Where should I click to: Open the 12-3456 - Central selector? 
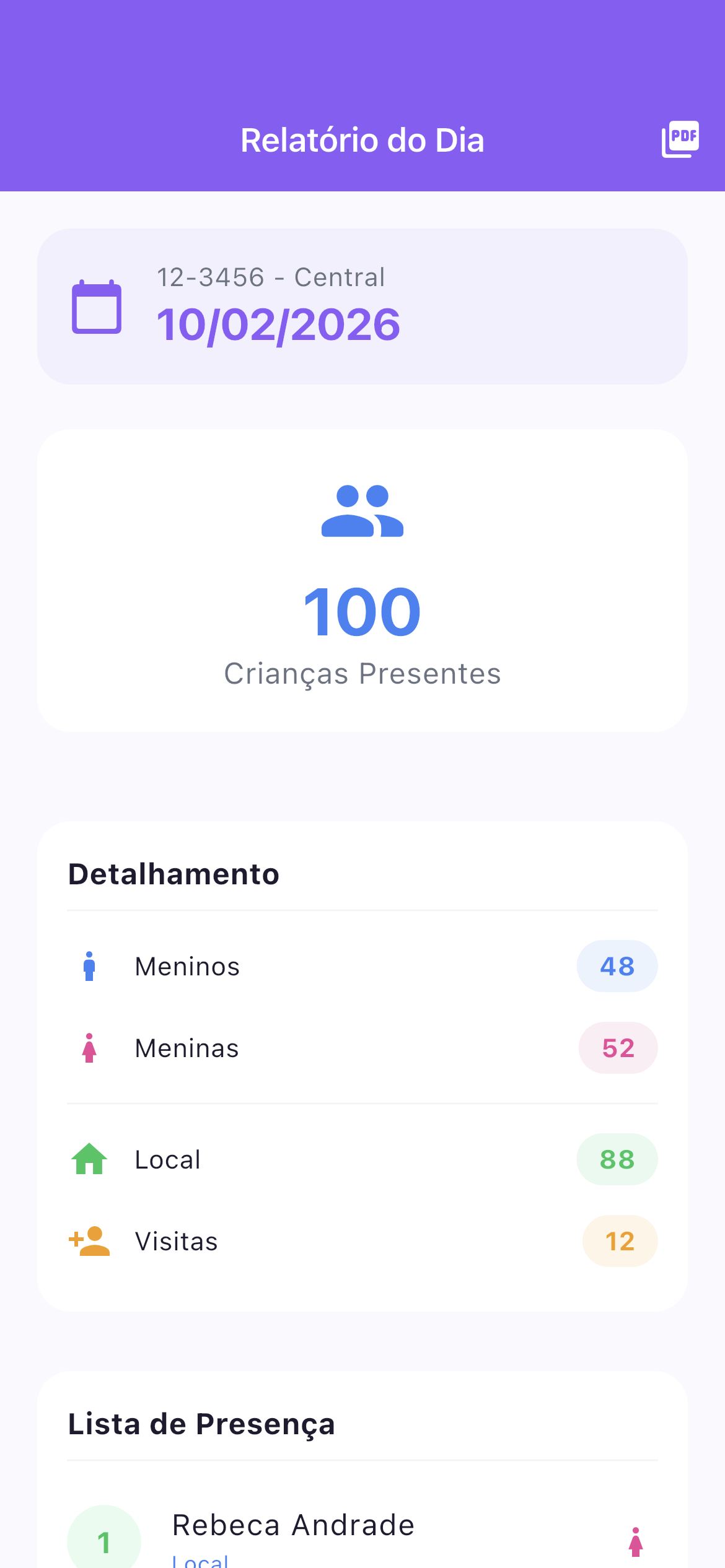pos(271,277)
